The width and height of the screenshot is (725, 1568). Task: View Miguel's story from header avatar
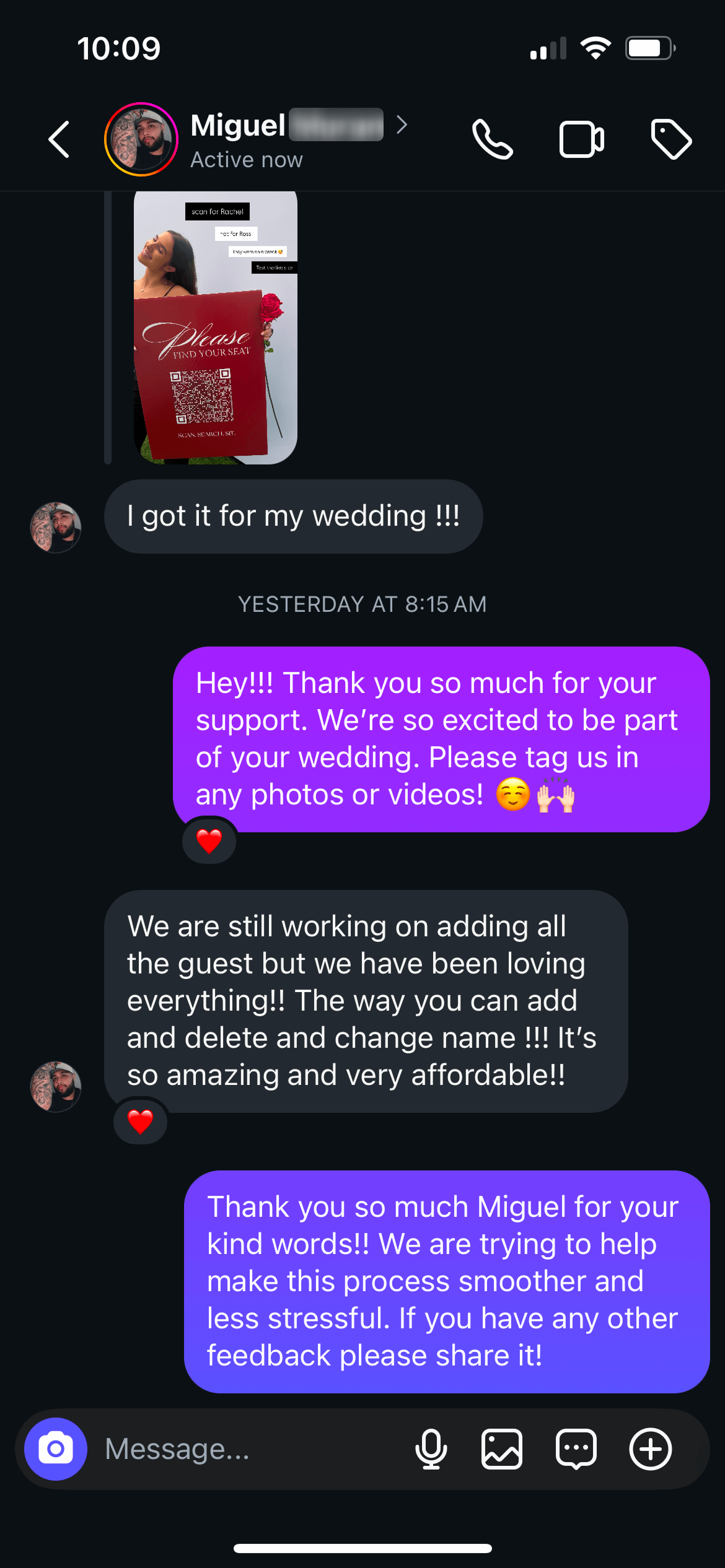141,139
